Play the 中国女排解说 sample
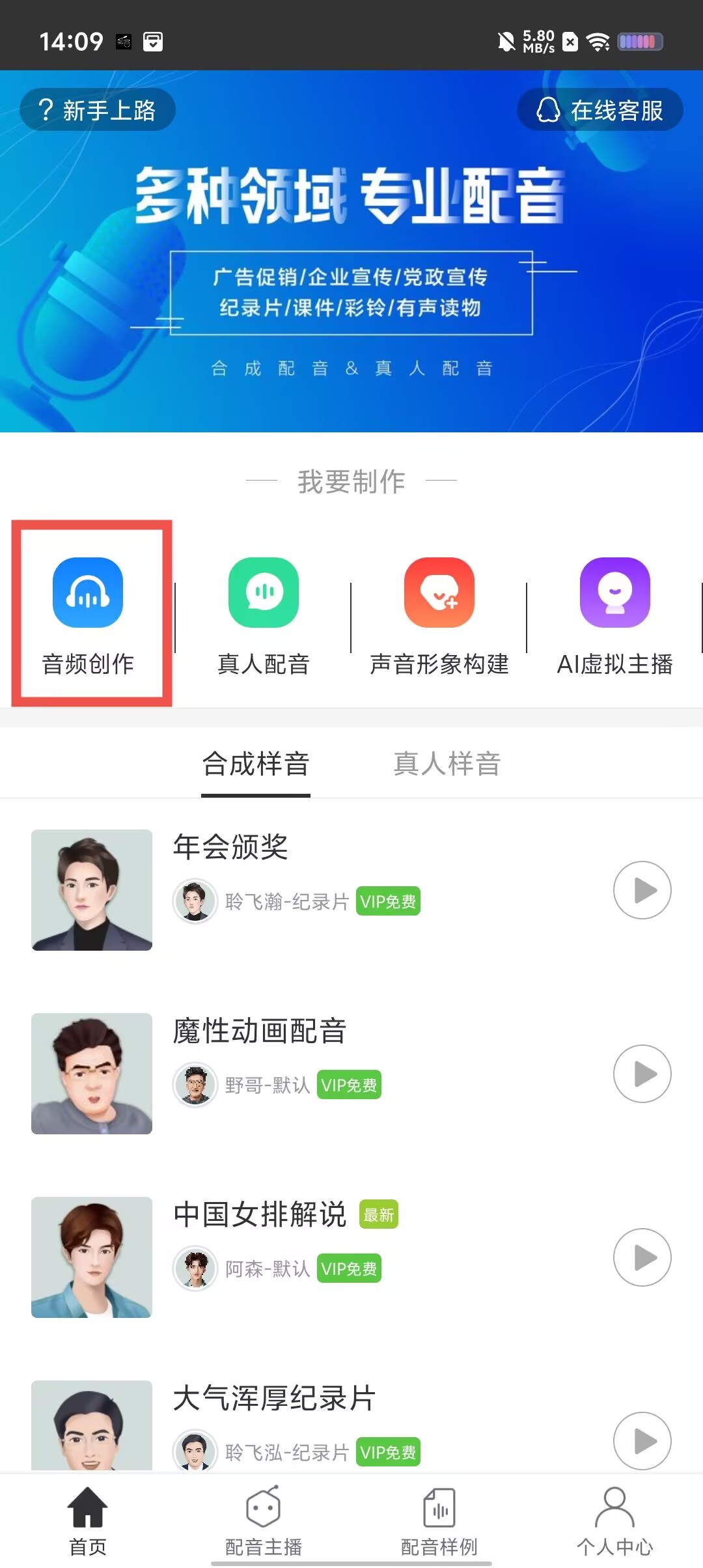 coord(642,1257)
